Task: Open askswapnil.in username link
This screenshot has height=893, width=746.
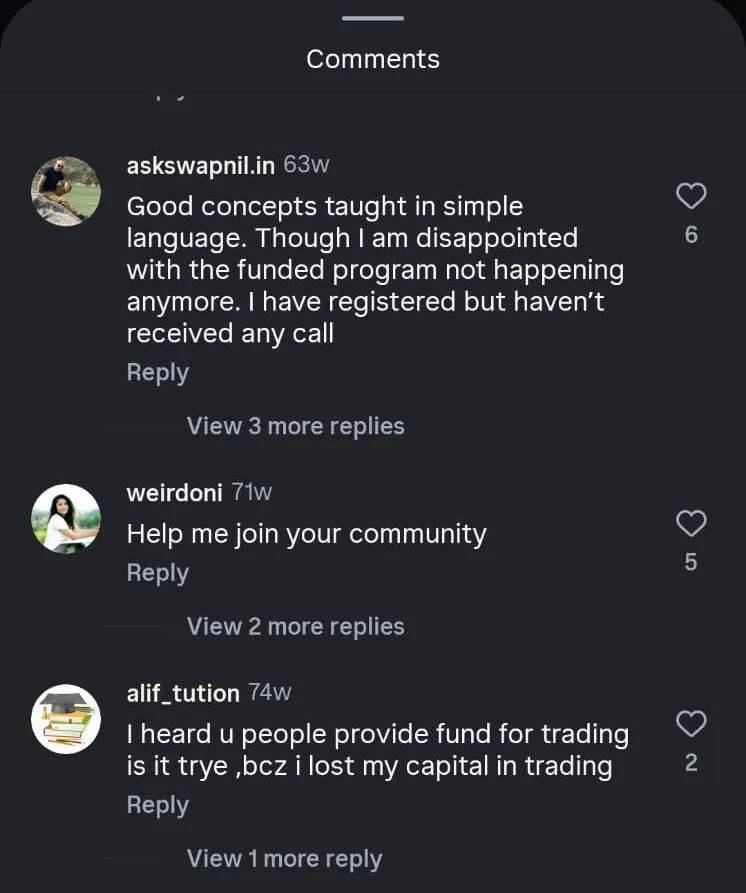Action: click(201, 165)
